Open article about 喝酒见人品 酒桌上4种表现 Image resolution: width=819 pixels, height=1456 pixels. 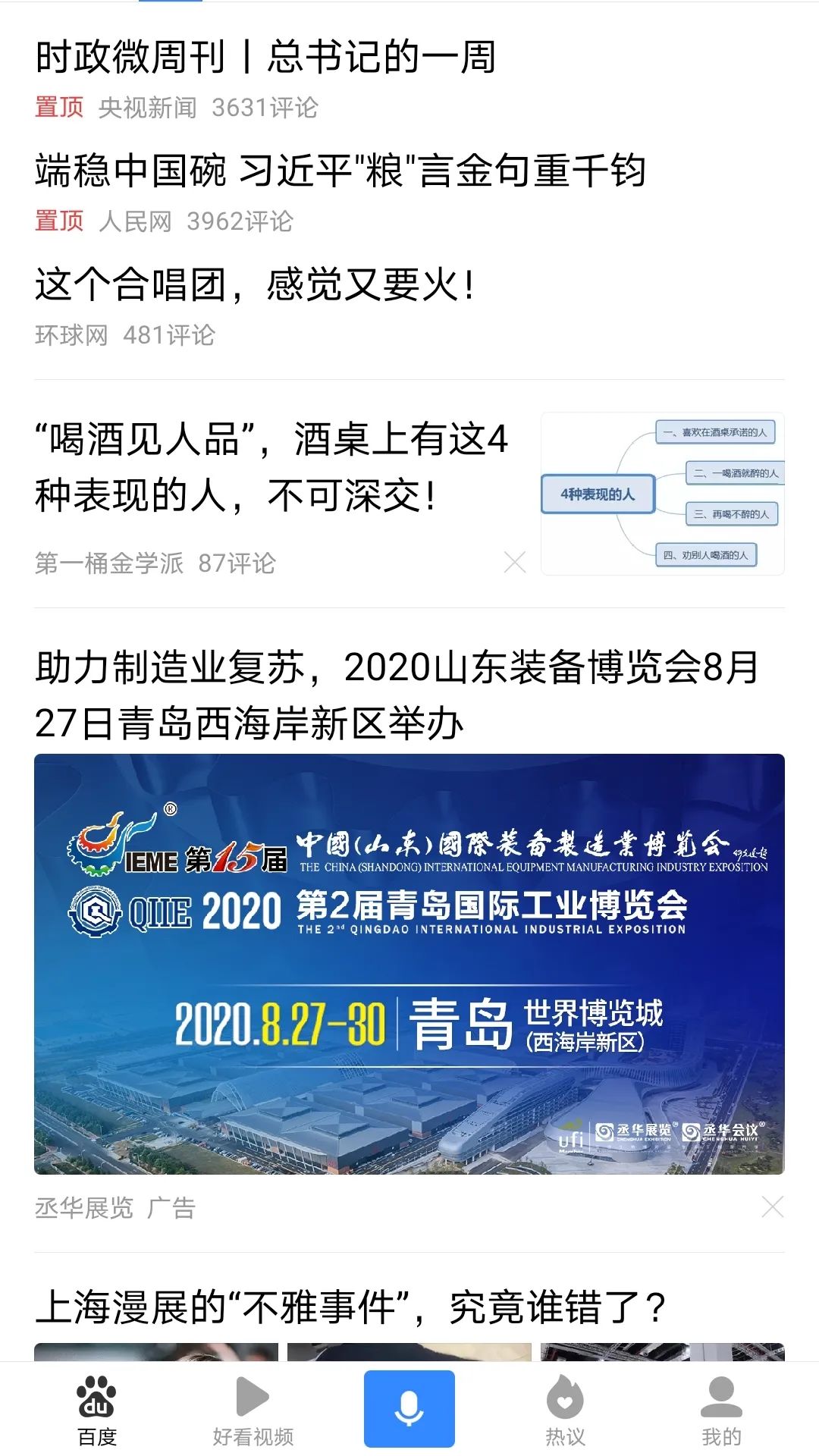(x=271, y=467)
